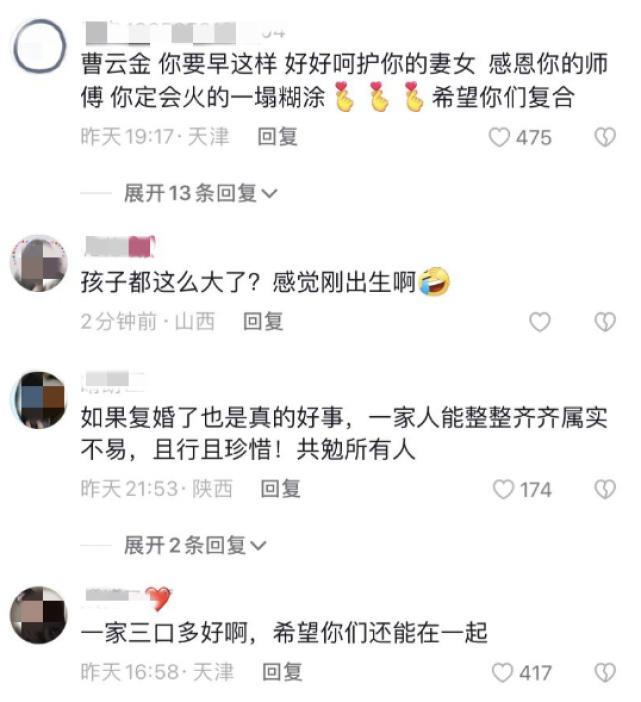Open the avatar of the 曹云金 commenter

point(38,47)
